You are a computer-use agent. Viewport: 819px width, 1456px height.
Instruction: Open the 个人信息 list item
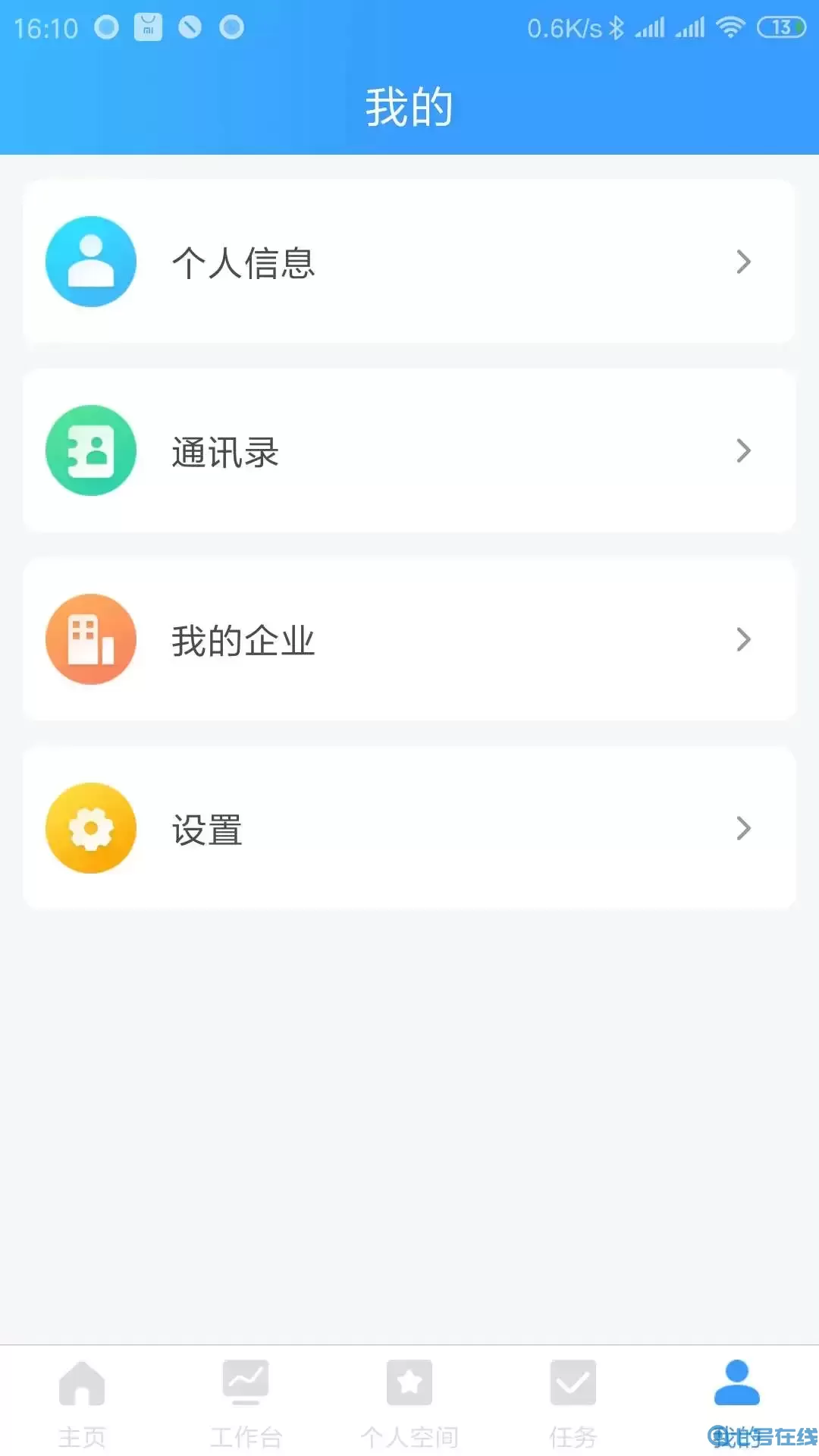[x=409, y=261]
